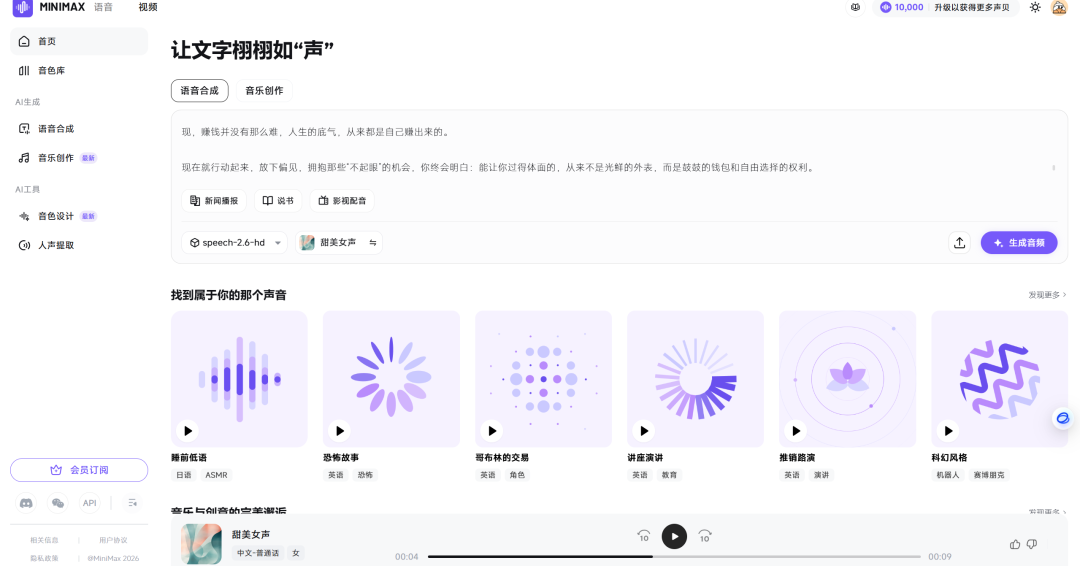Open 音色设计 tool in sidebar

coord(55,216)
